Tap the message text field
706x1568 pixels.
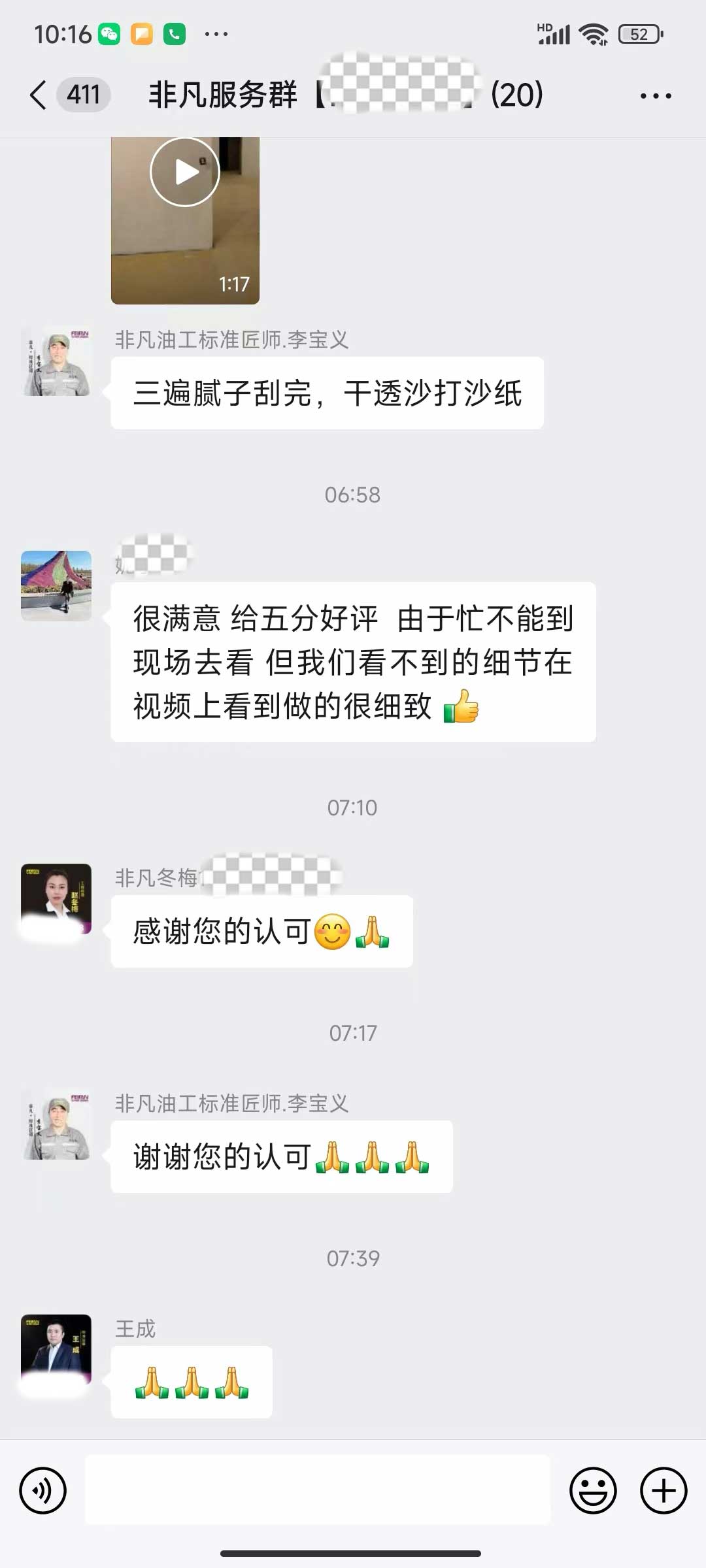click(x=318, y=1490)
